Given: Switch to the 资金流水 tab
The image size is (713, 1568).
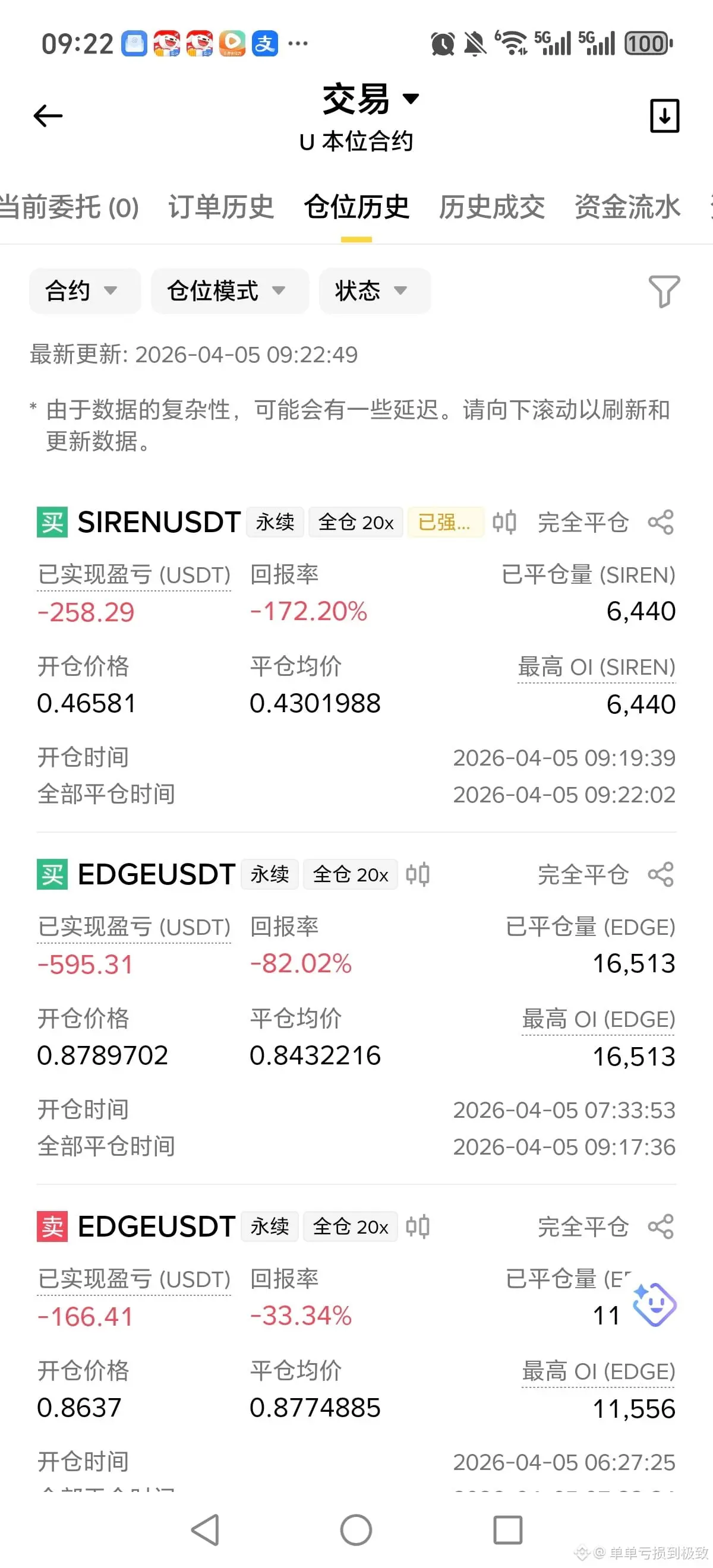Looking at the screenshot, I should coord(627,207).
